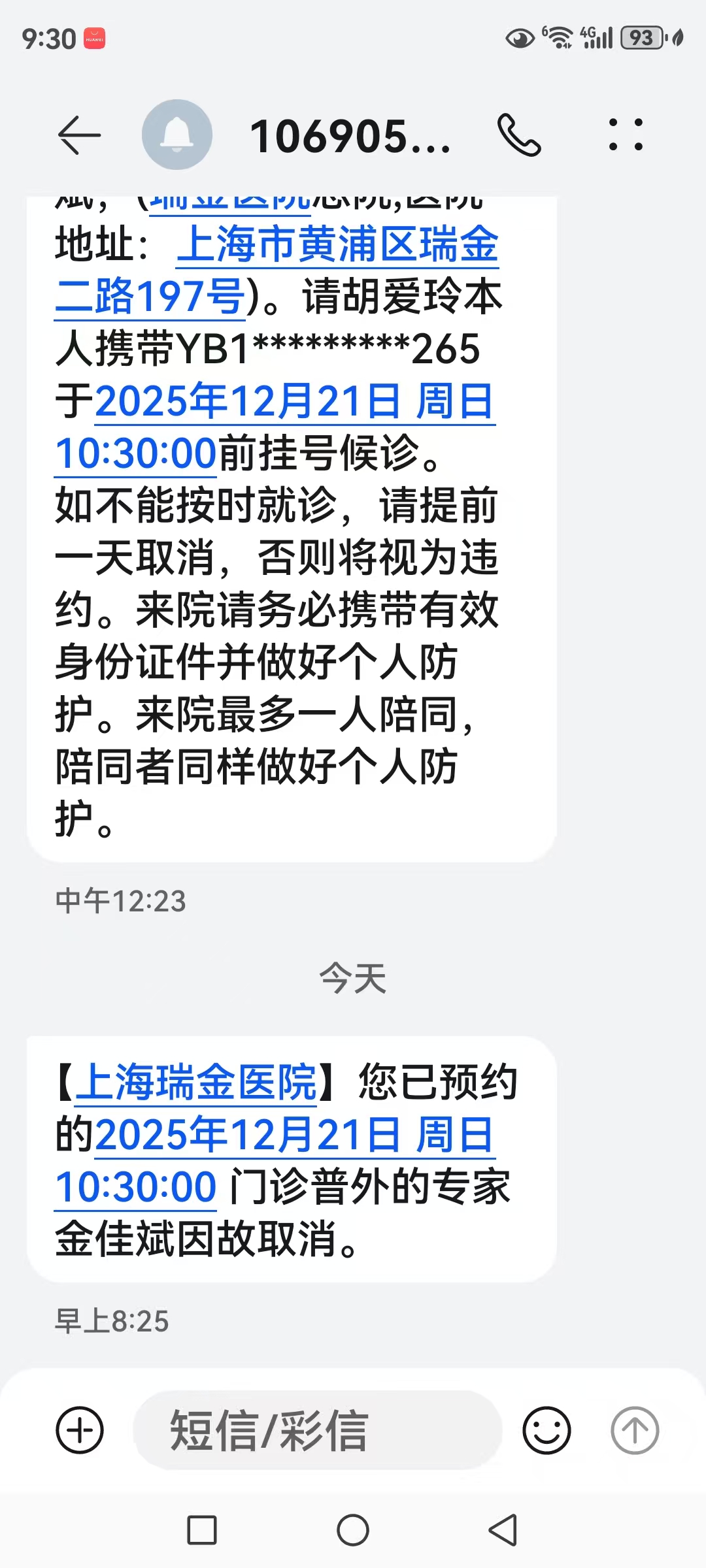Focus the 短信/彩信 message input field

(317, 1430)
